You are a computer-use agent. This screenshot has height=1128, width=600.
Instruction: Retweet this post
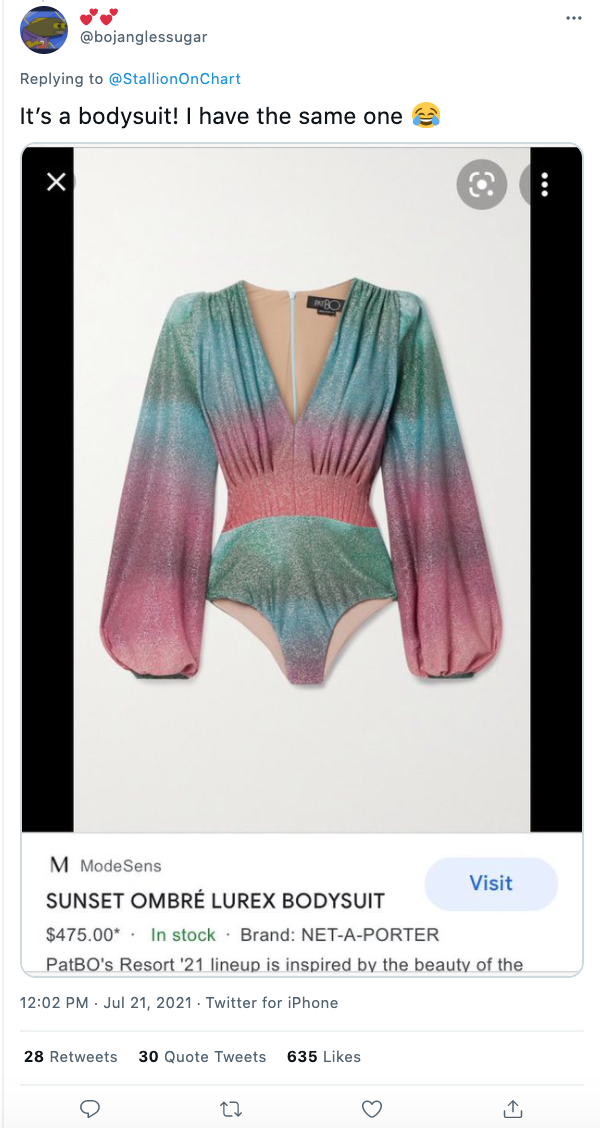point(230,1108)
